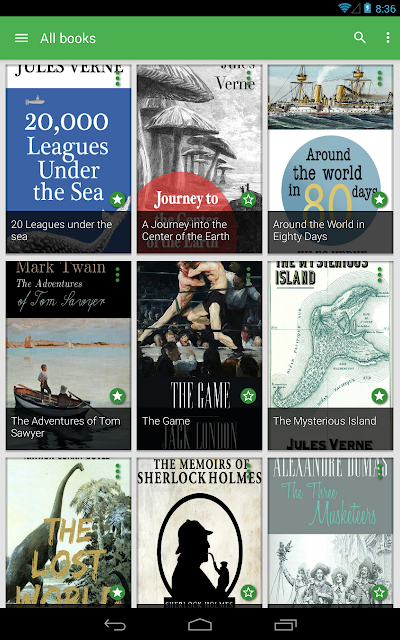The image size is (400, 640).
Task: Open The Game by Jack London
Action: 200,356
